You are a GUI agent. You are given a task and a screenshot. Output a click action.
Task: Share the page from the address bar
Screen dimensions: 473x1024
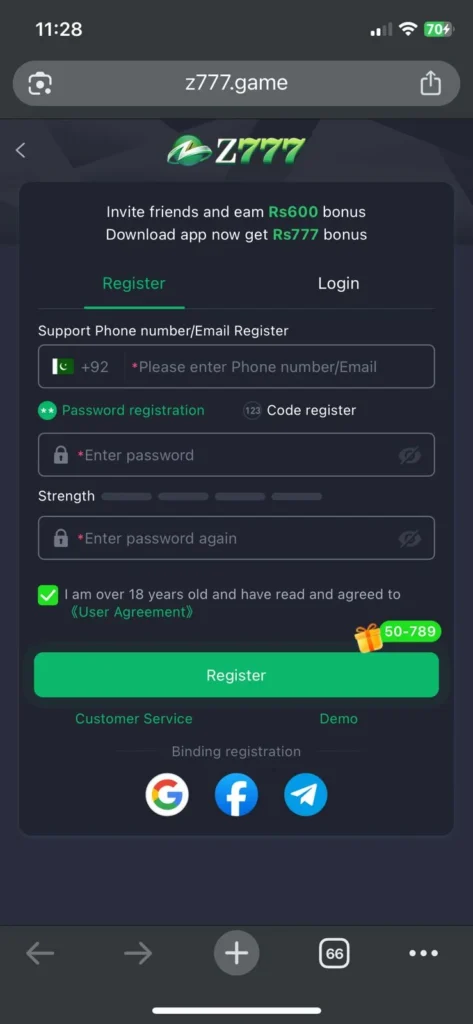click(x=431, y=83)
